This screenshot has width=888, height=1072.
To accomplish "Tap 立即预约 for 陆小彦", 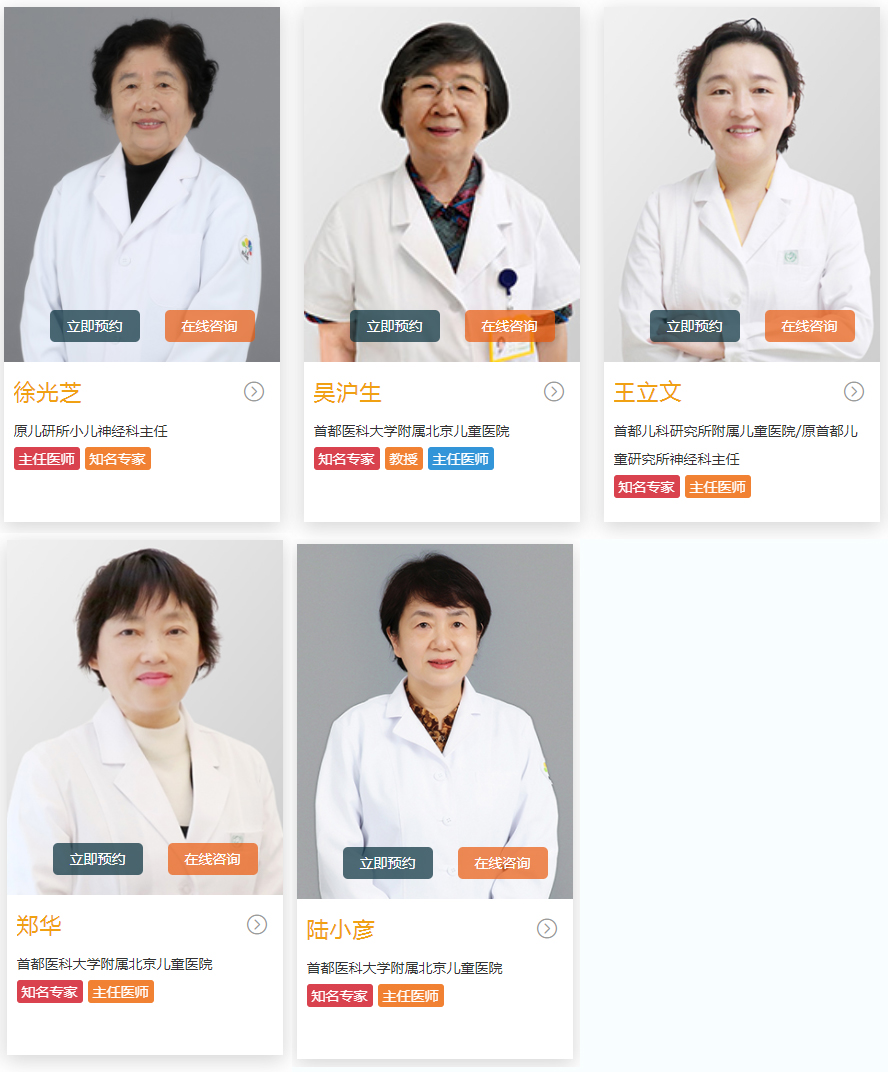I will coord(388,863).
